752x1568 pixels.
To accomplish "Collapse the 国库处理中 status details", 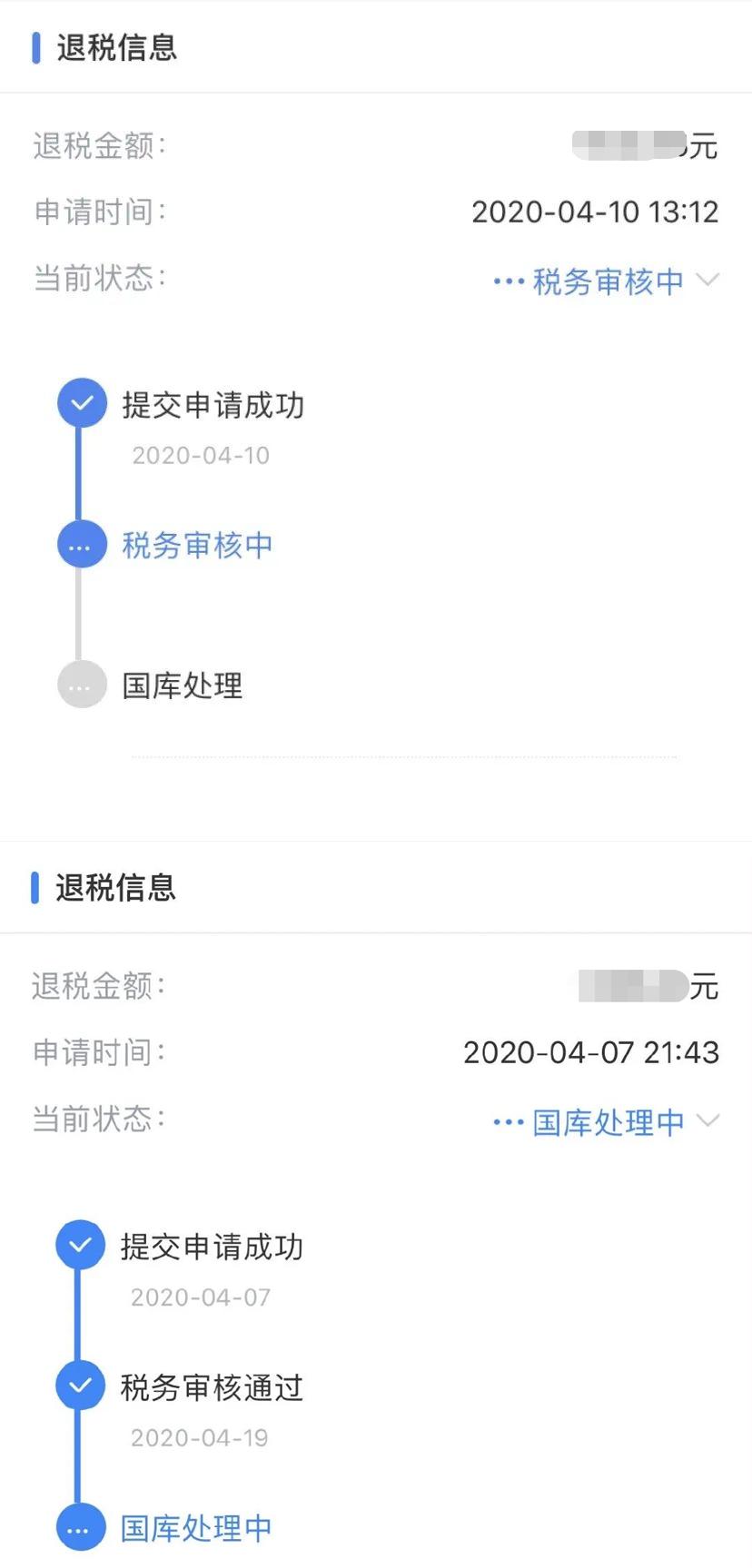I will [707, 1120].
